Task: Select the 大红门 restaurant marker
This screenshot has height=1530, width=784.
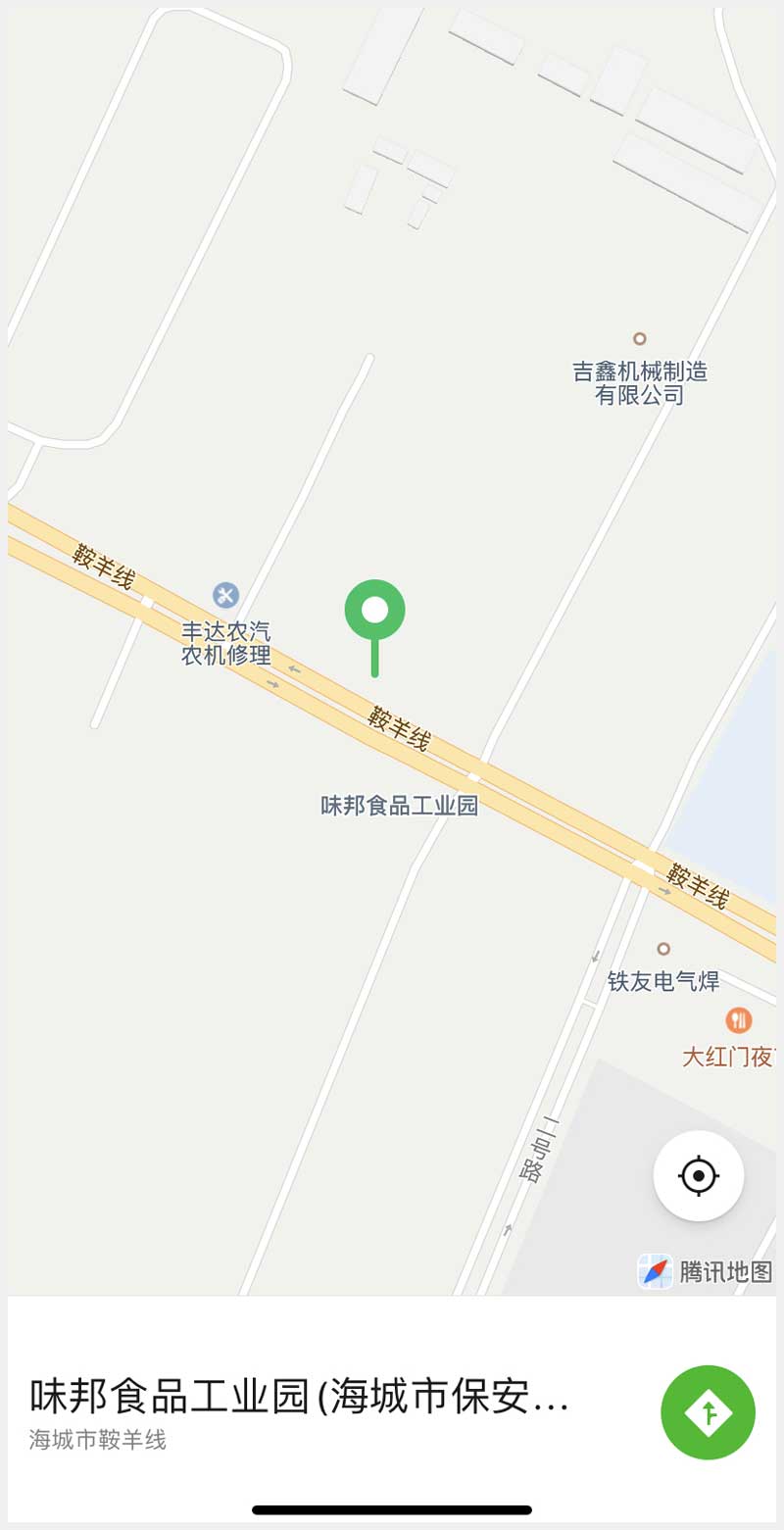Action: pos(738,1020)
